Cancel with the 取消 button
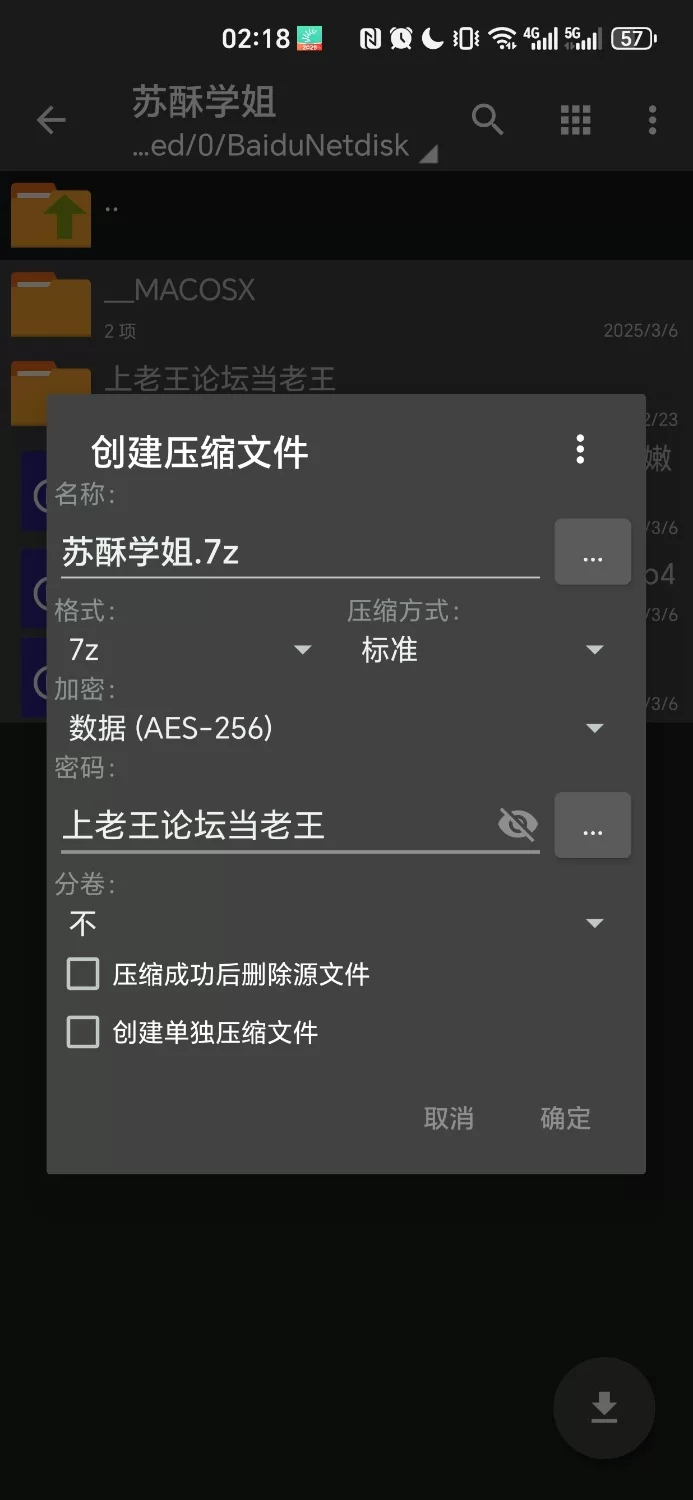693x1500 pixels. (448, 1118)
